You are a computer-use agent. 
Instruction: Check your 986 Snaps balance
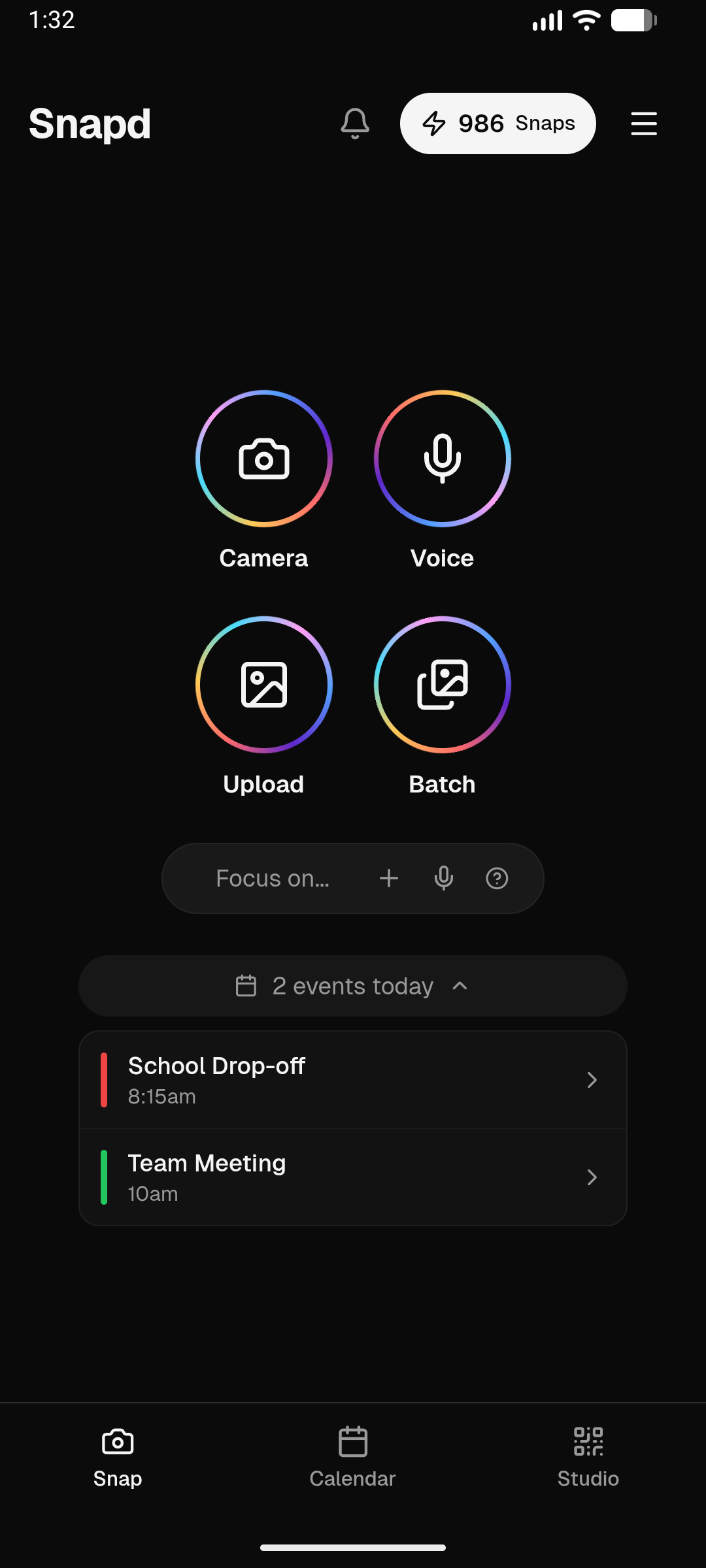(497, 123)
